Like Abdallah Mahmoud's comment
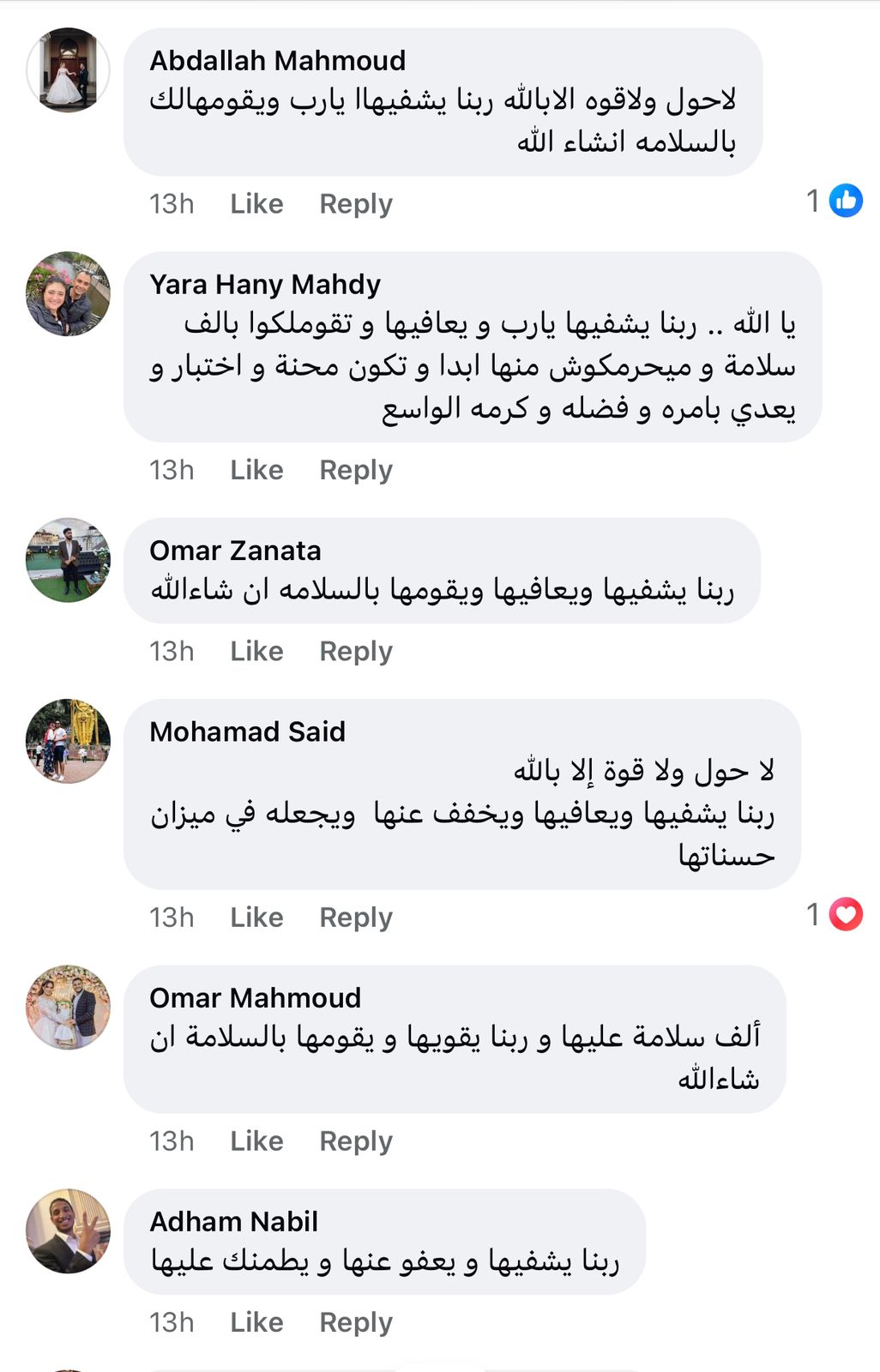The height and width of the screenshot is (1372, 880). (x=256, y=204)
